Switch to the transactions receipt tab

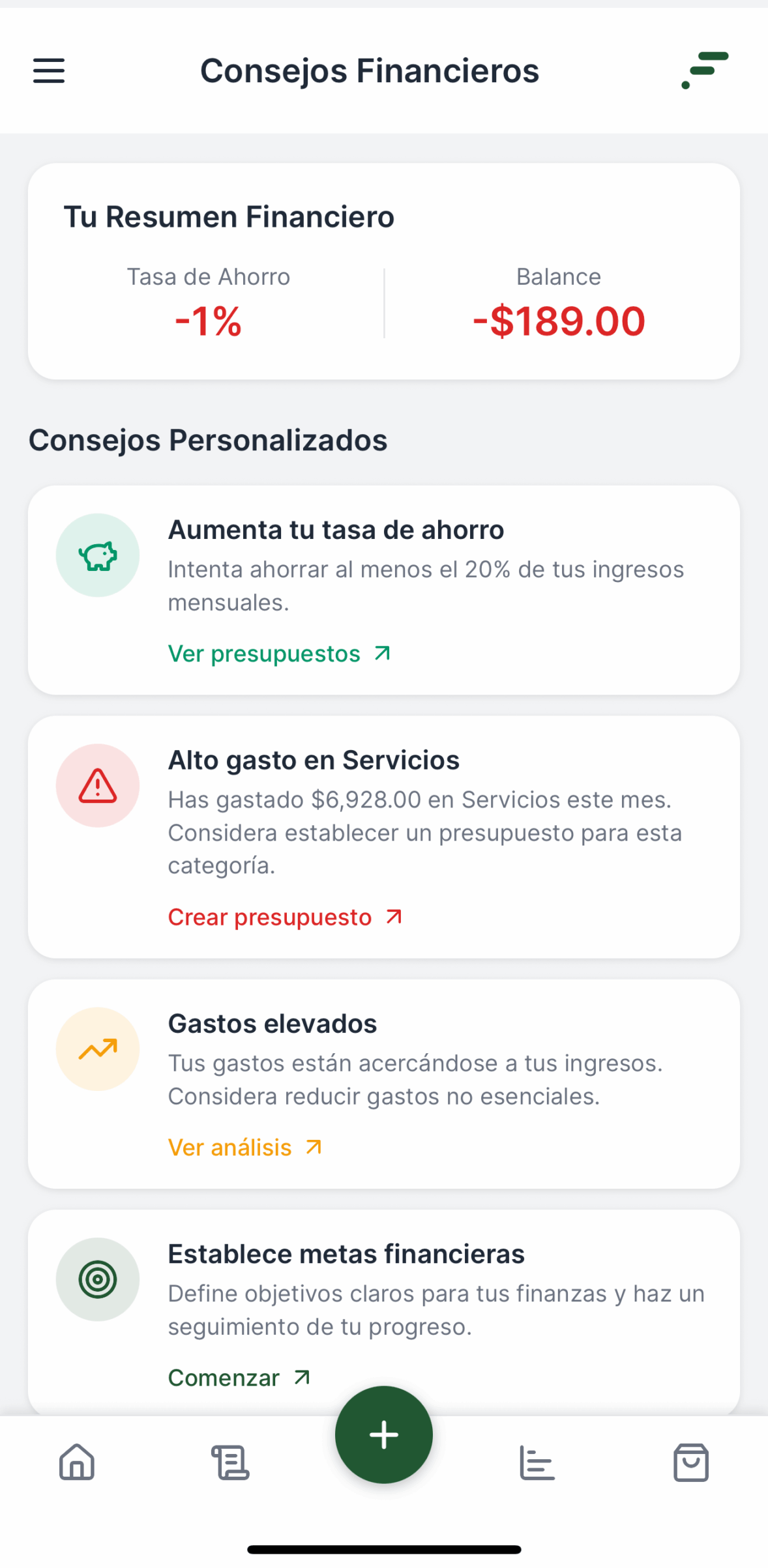coord(230,1462)
